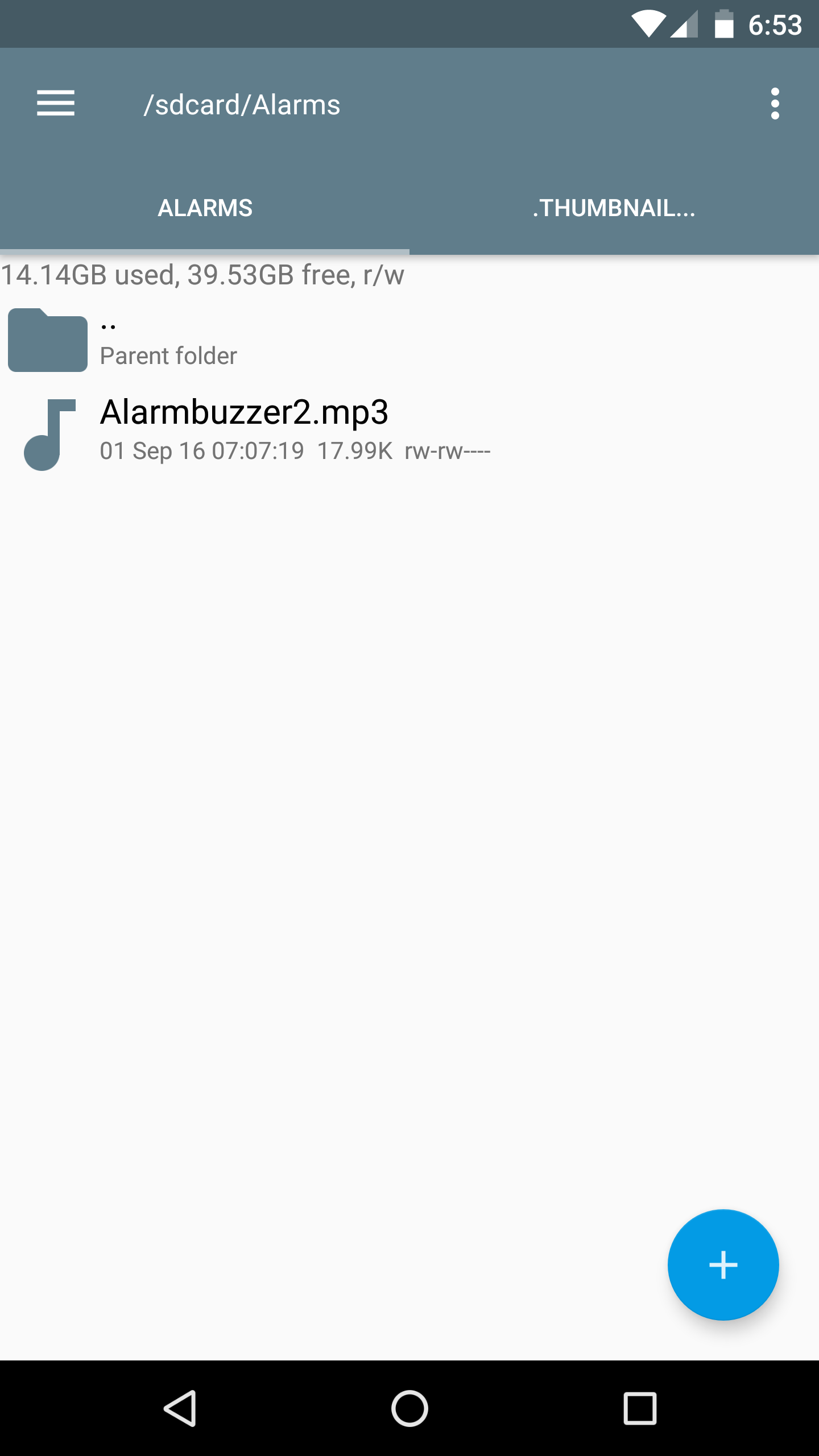Select the ALARMS tab

point(205,208)
